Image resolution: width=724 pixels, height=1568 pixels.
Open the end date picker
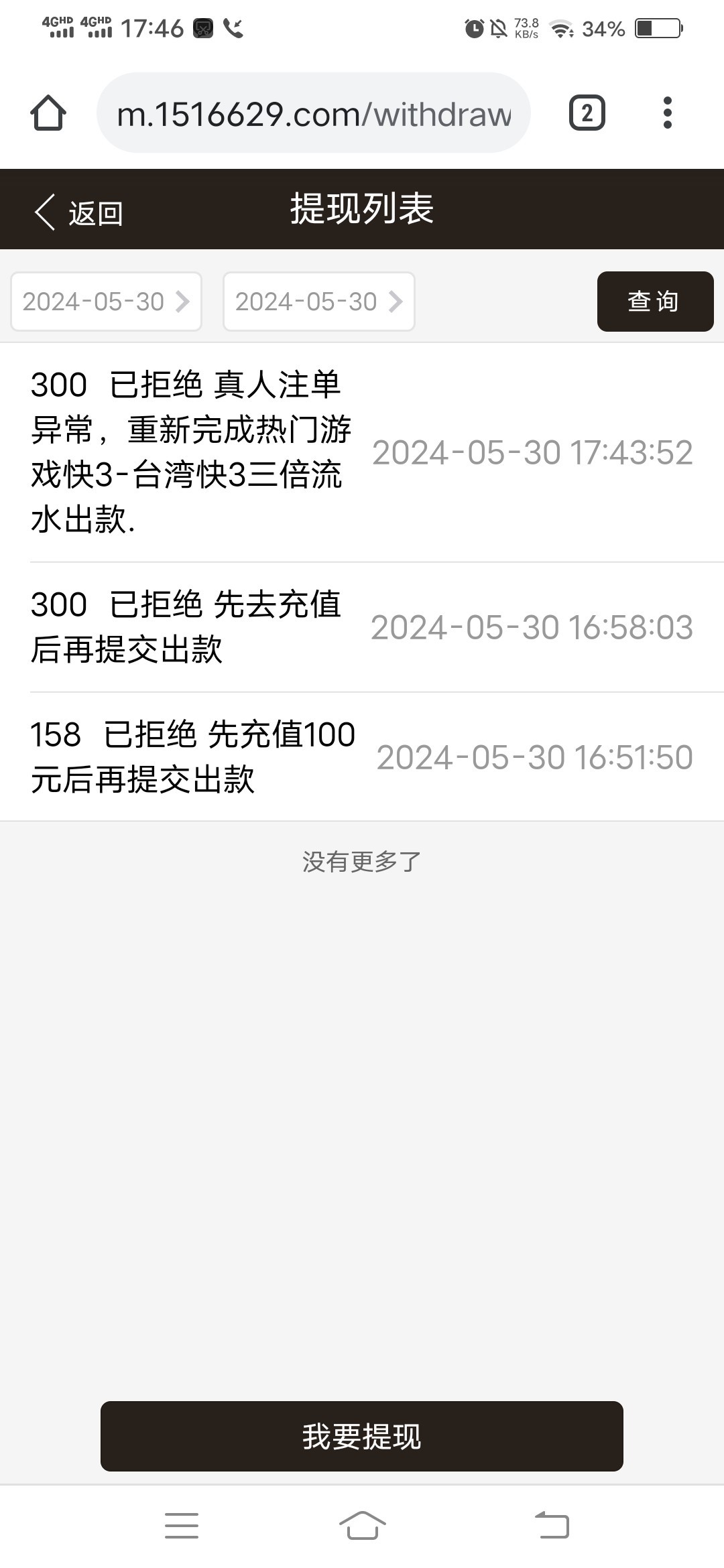(319, 302)
